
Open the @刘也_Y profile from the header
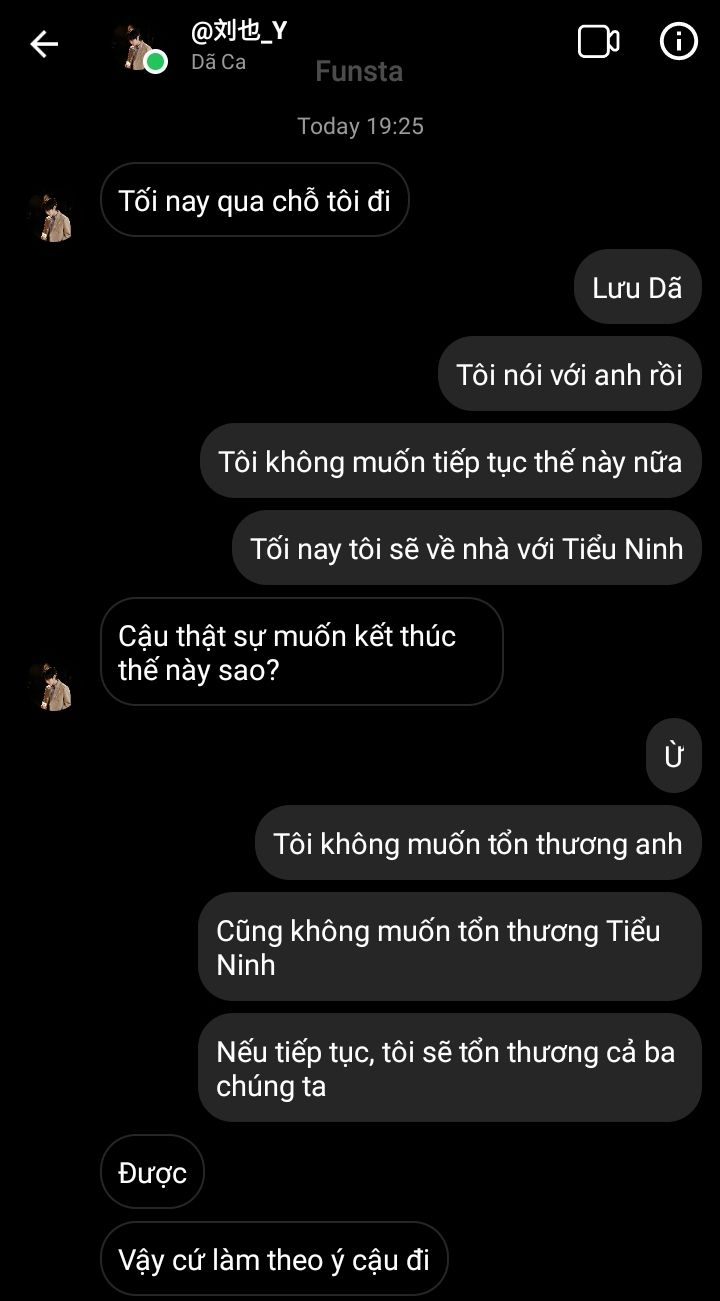pyautogui.click(x=239, y=32)
